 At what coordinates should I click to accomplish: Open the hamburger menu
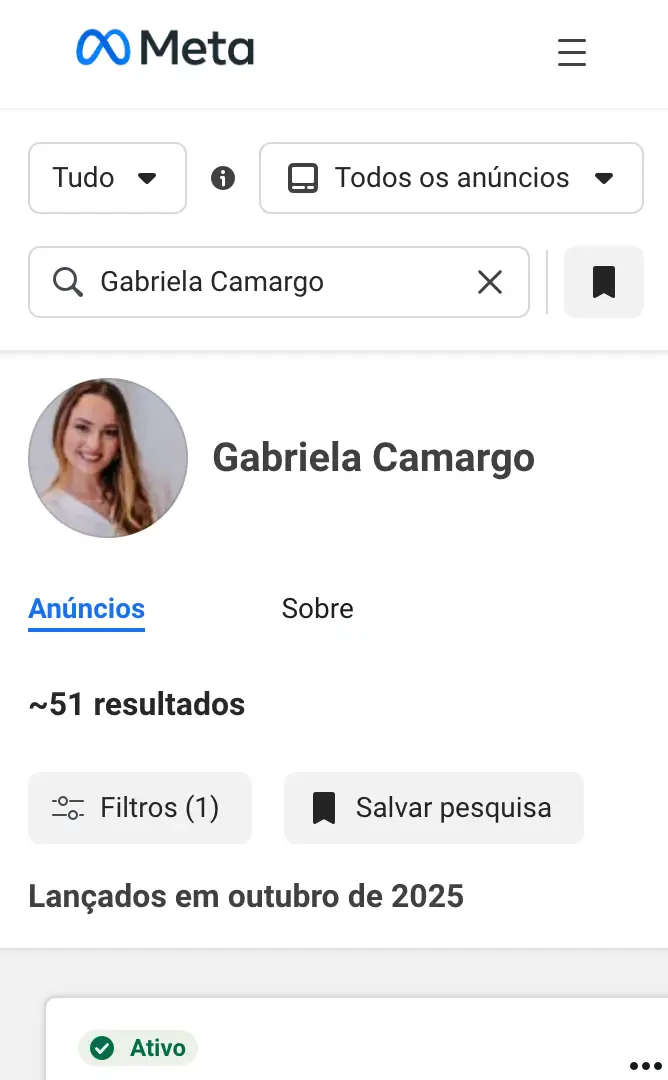click(x=572, y=51)
